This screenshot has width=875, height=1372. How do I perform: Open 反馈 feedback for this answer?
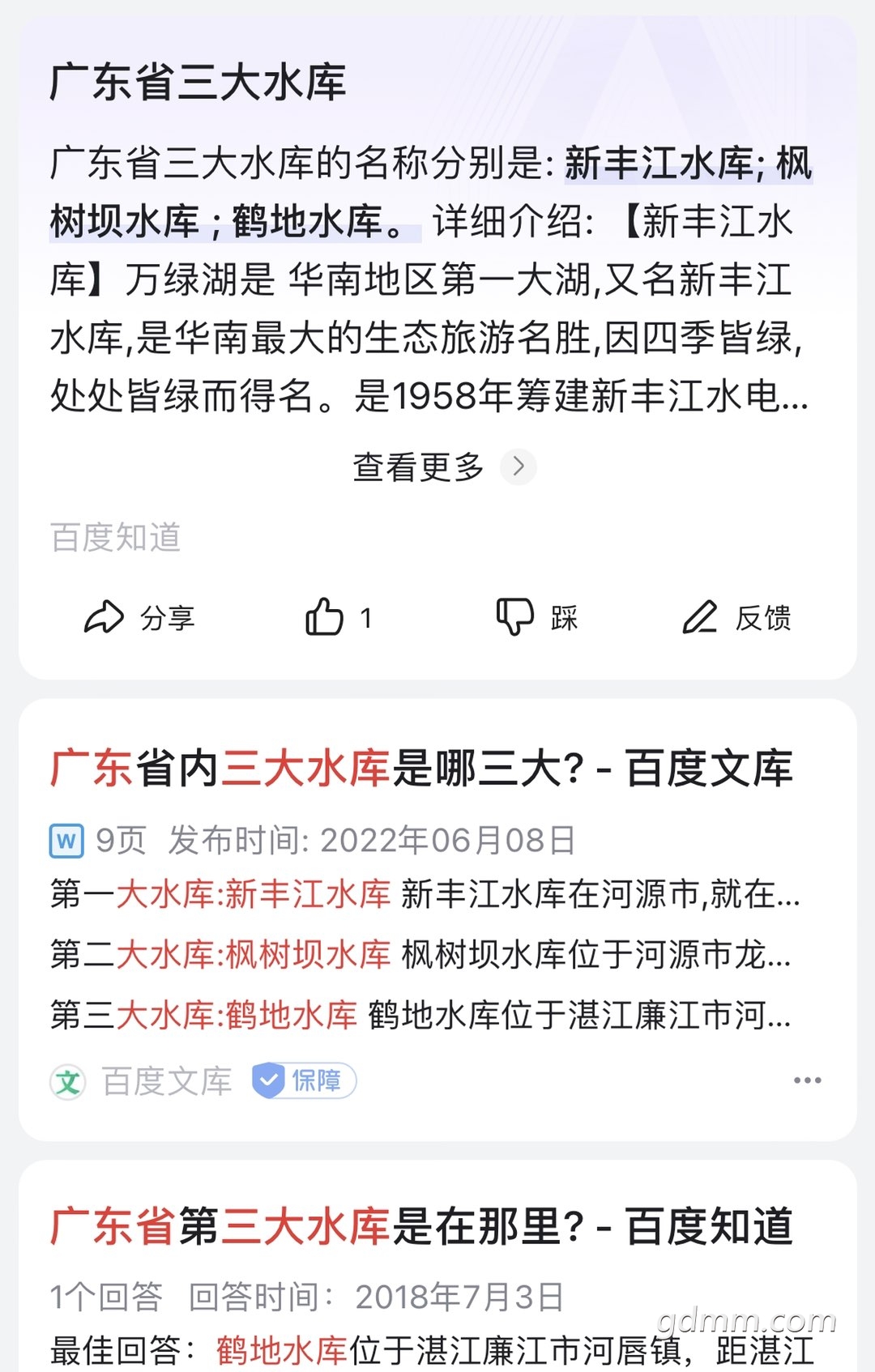tap(736, 618)
